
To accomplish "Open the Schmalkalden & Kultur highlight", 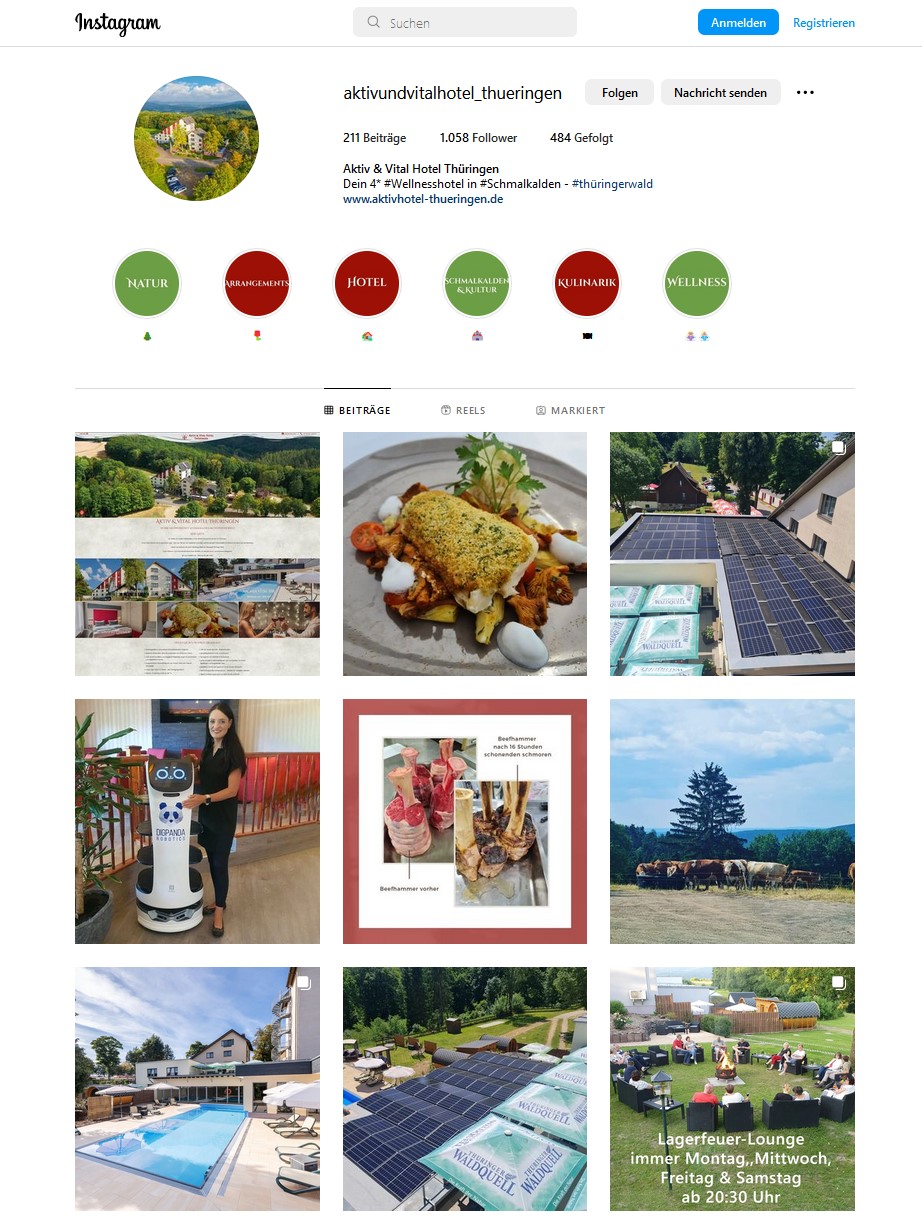I will (x=477, y=283).
